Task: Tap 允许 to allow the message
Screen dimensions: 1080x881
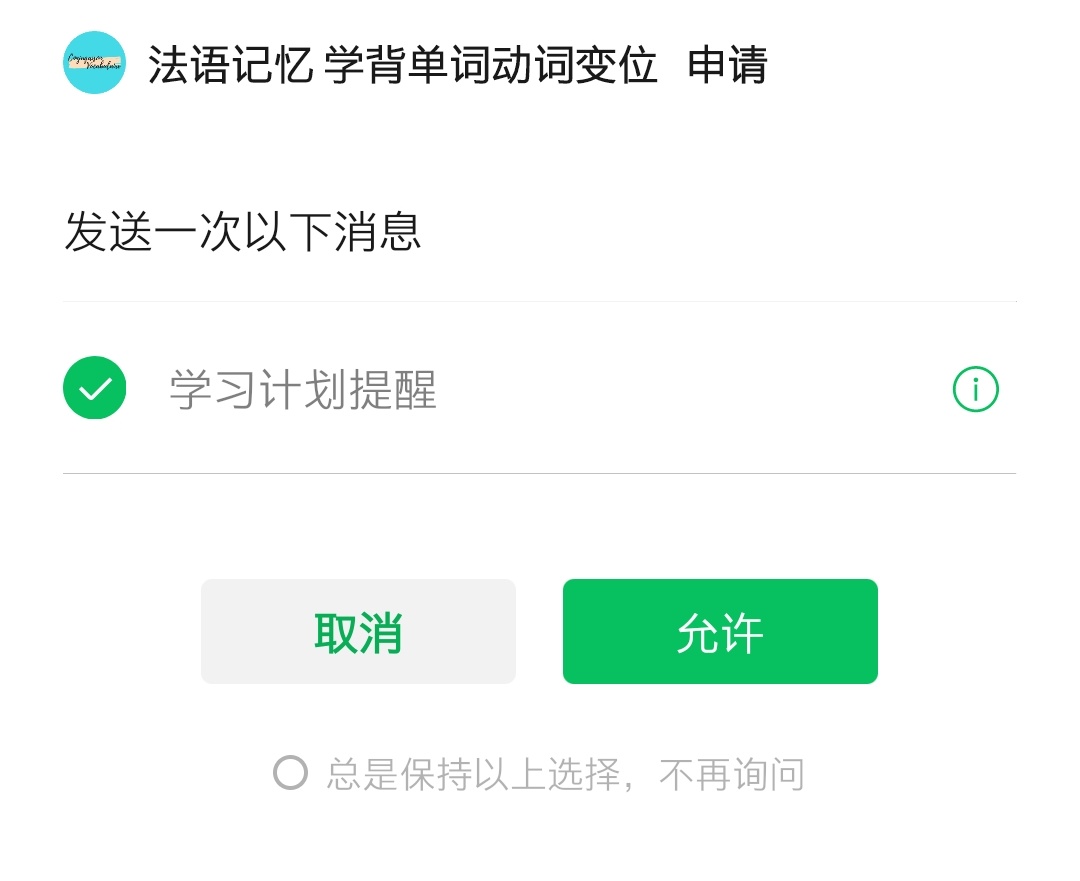Action: point(720,632)
